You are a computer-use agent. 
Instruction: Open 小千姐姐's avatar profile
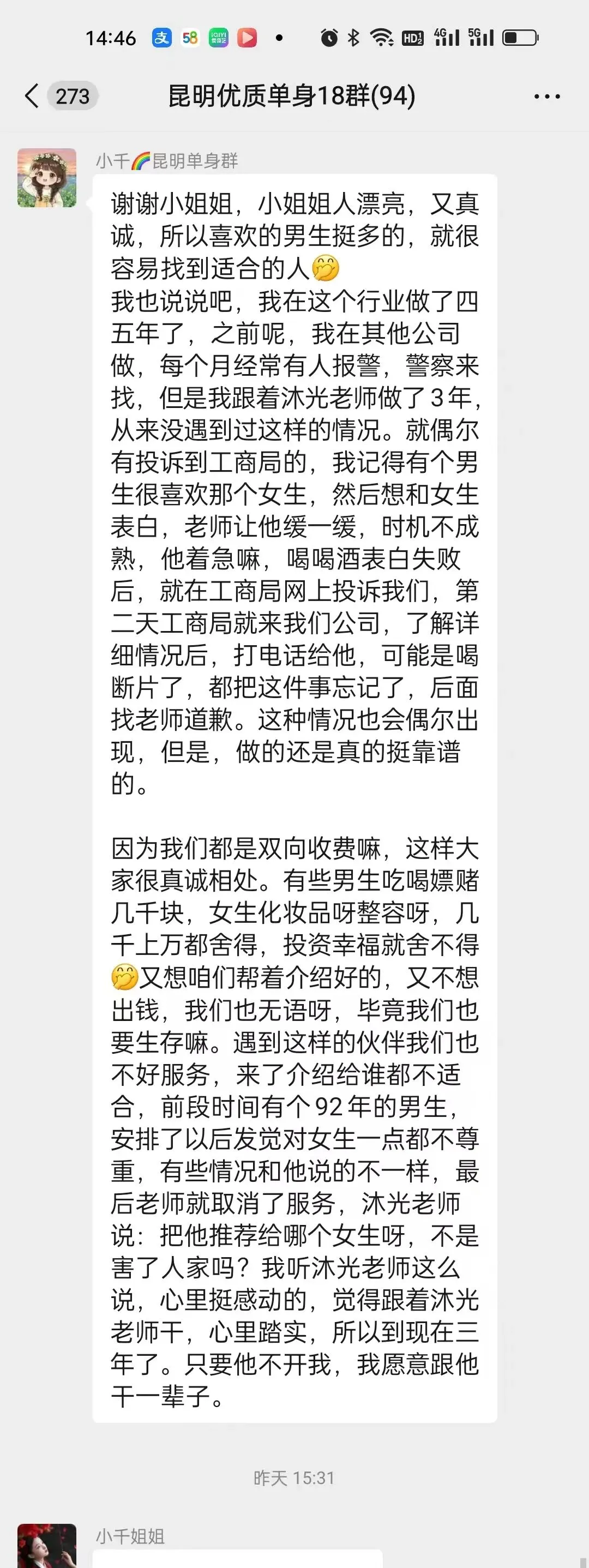[x=47, y=1546]
